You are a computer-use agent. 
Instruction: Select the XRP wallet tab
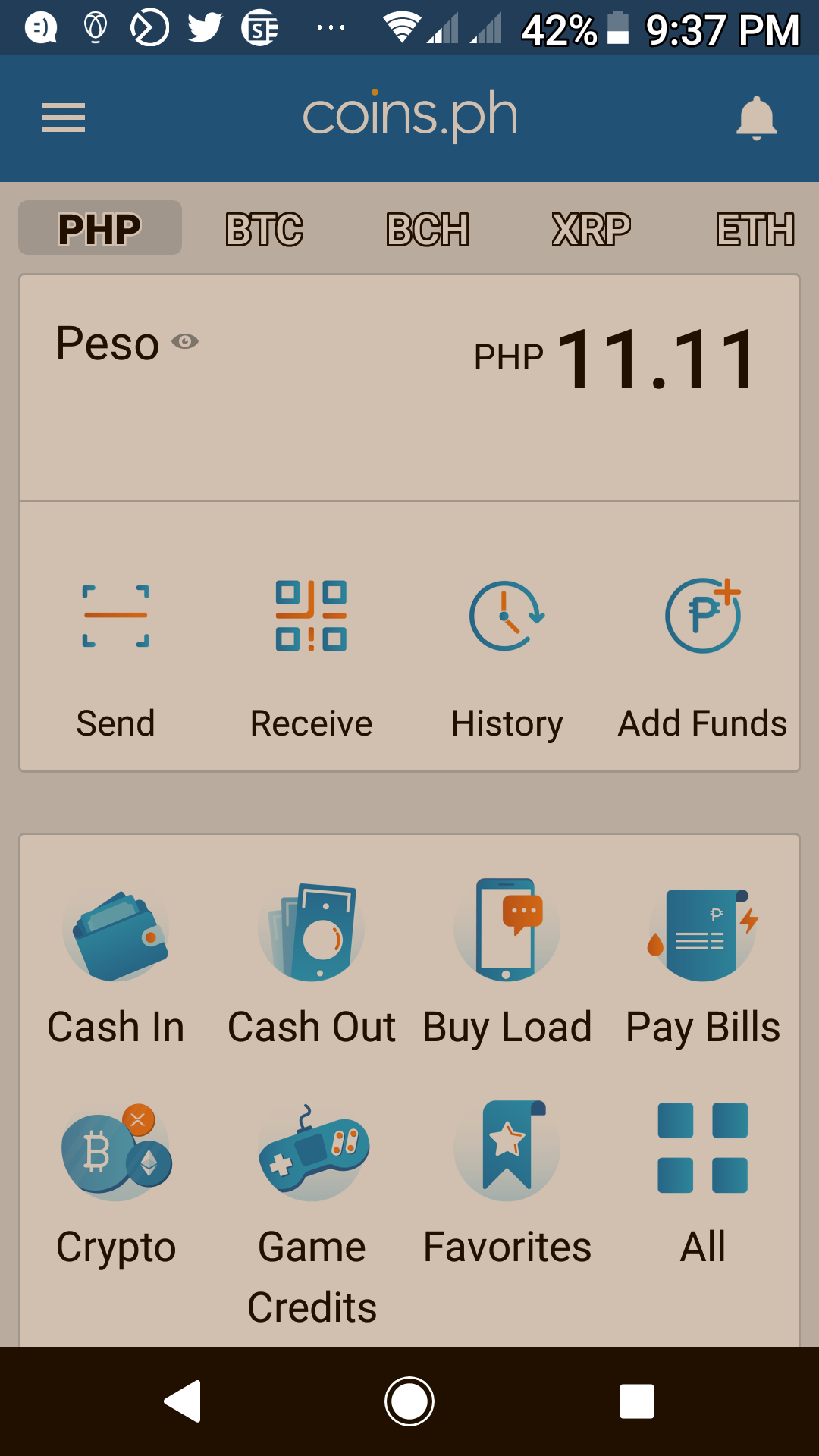tap(591, 229)
